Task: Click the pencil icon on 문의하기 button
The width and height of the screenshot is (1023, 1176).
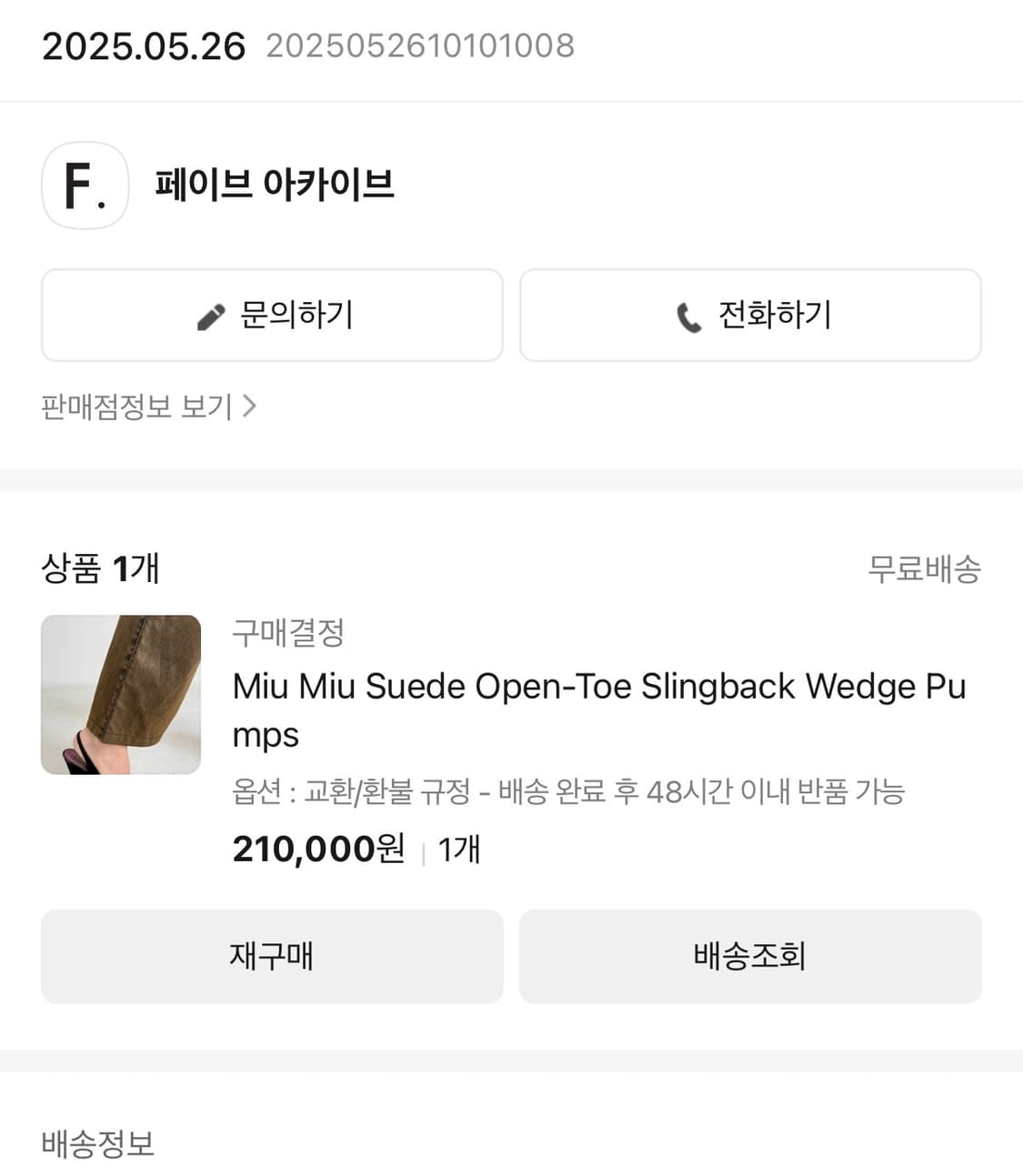Action: tap(211, 316)
